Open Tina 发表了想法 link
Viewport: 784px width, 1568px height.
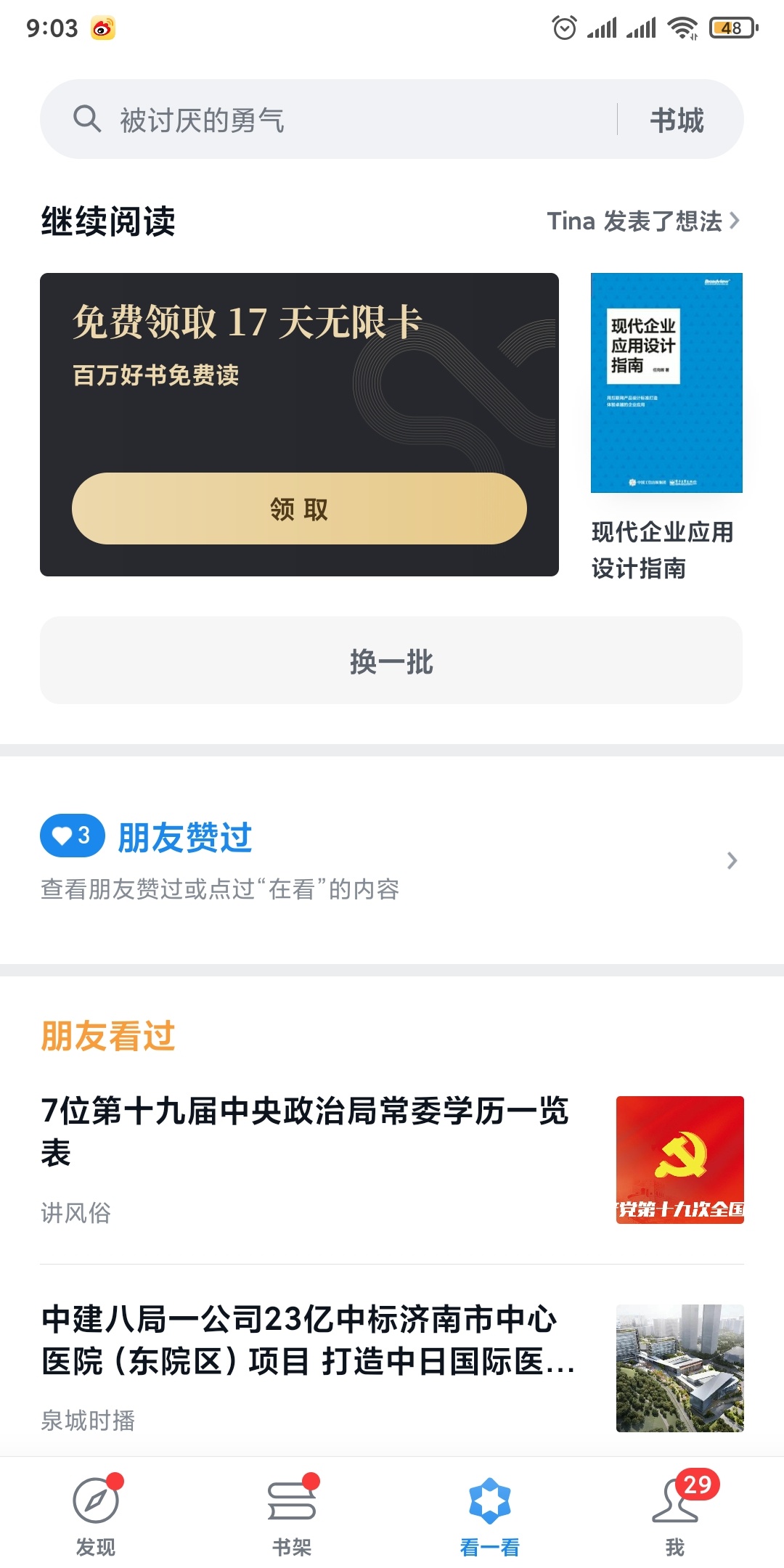pyautogui.click(x=643, y=221)
